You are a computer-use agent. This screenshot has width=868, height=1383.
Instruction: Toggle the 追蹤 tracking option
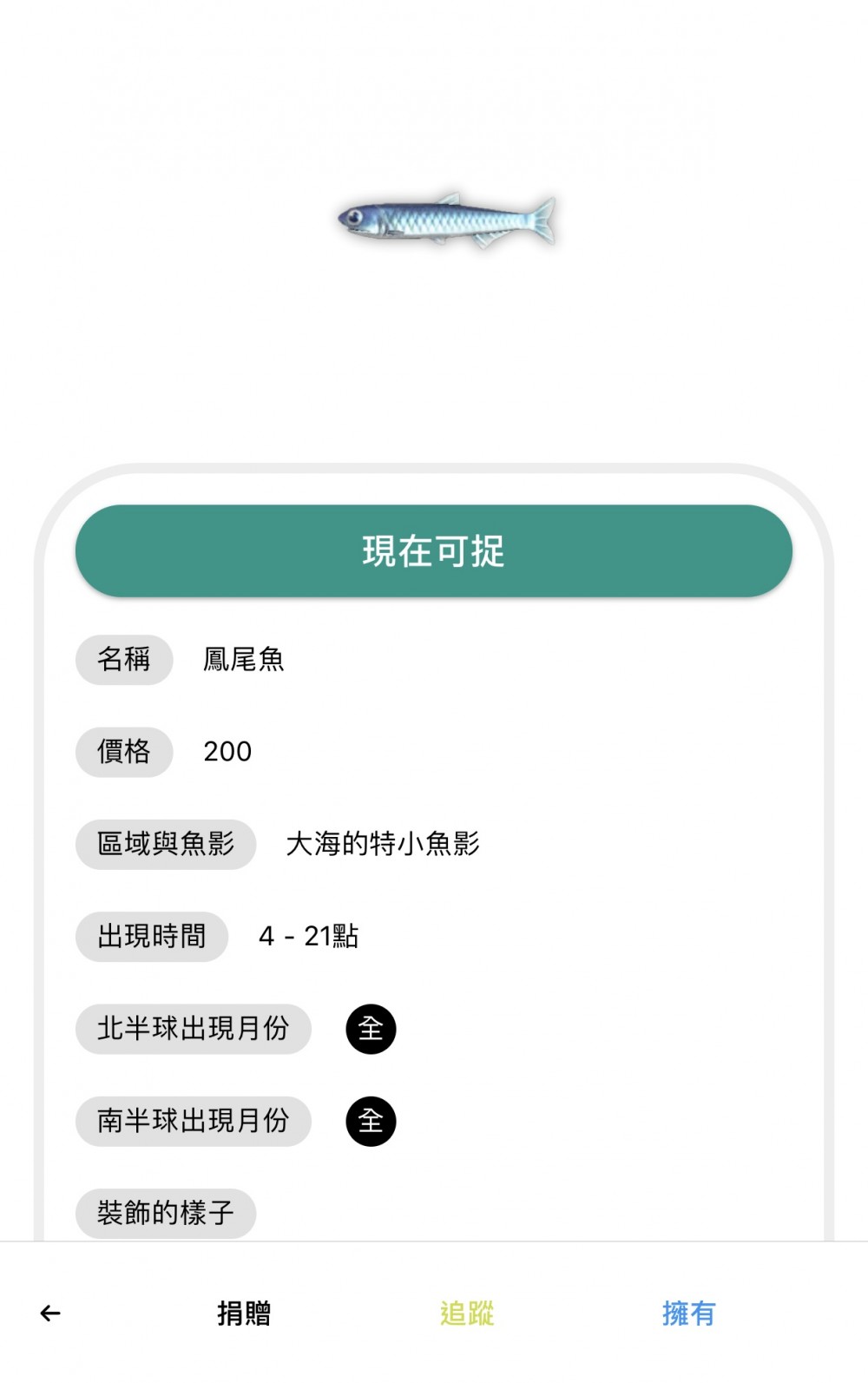point(465,1314)
